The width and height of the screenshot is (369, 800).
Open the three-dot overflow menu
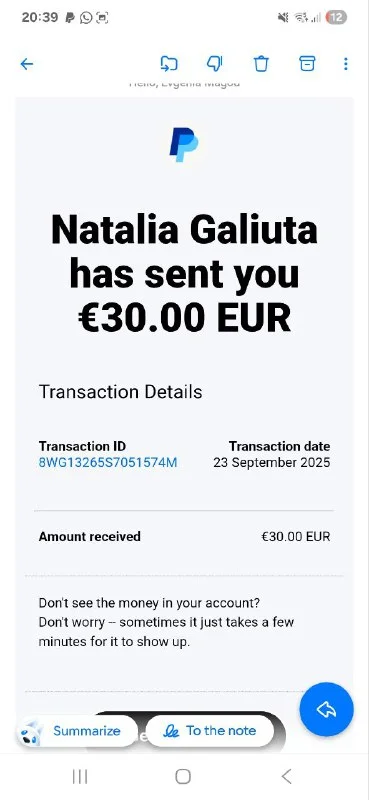[x=346, y=64]
